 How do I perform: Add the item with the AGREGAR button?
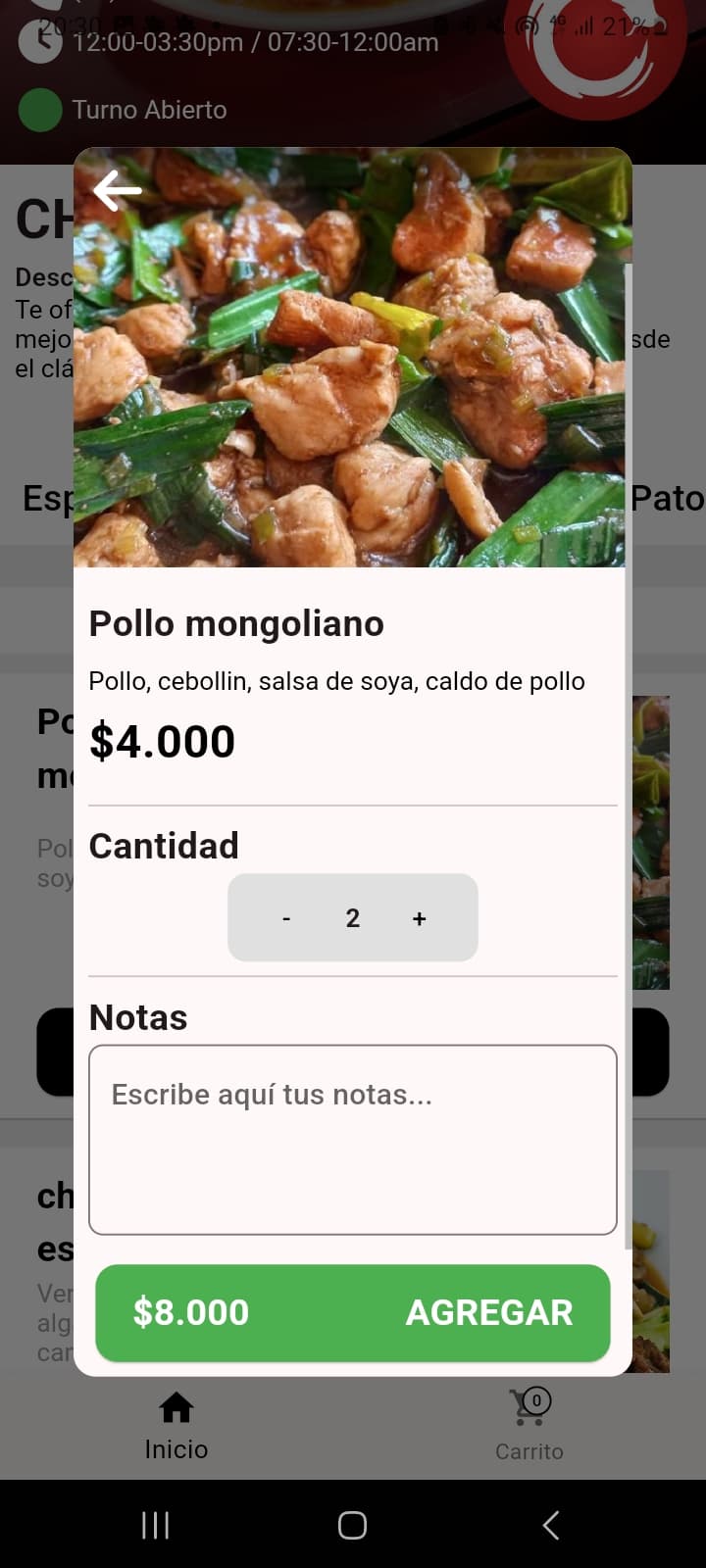click(353, 1312)
